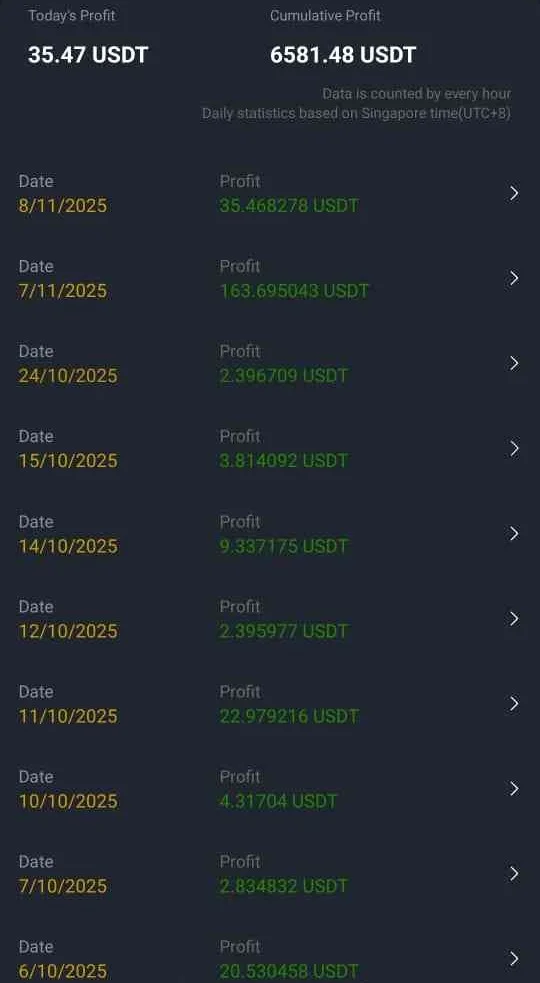Viewport: 540px width, 983px height.
Task: Select the 15/10/2025 profit record
Action: pos(270,448)
